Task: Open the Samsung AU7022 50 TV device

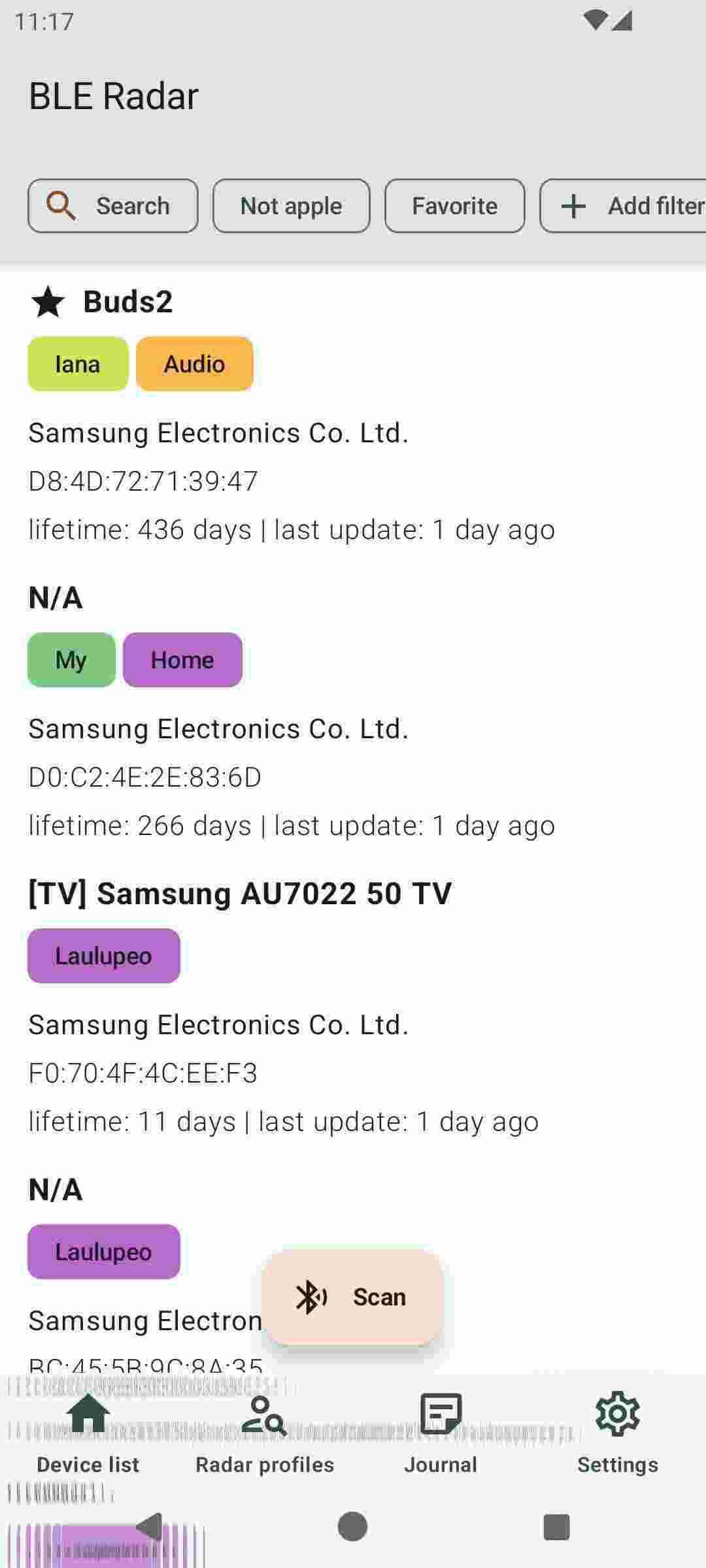Action: [240, 893]
